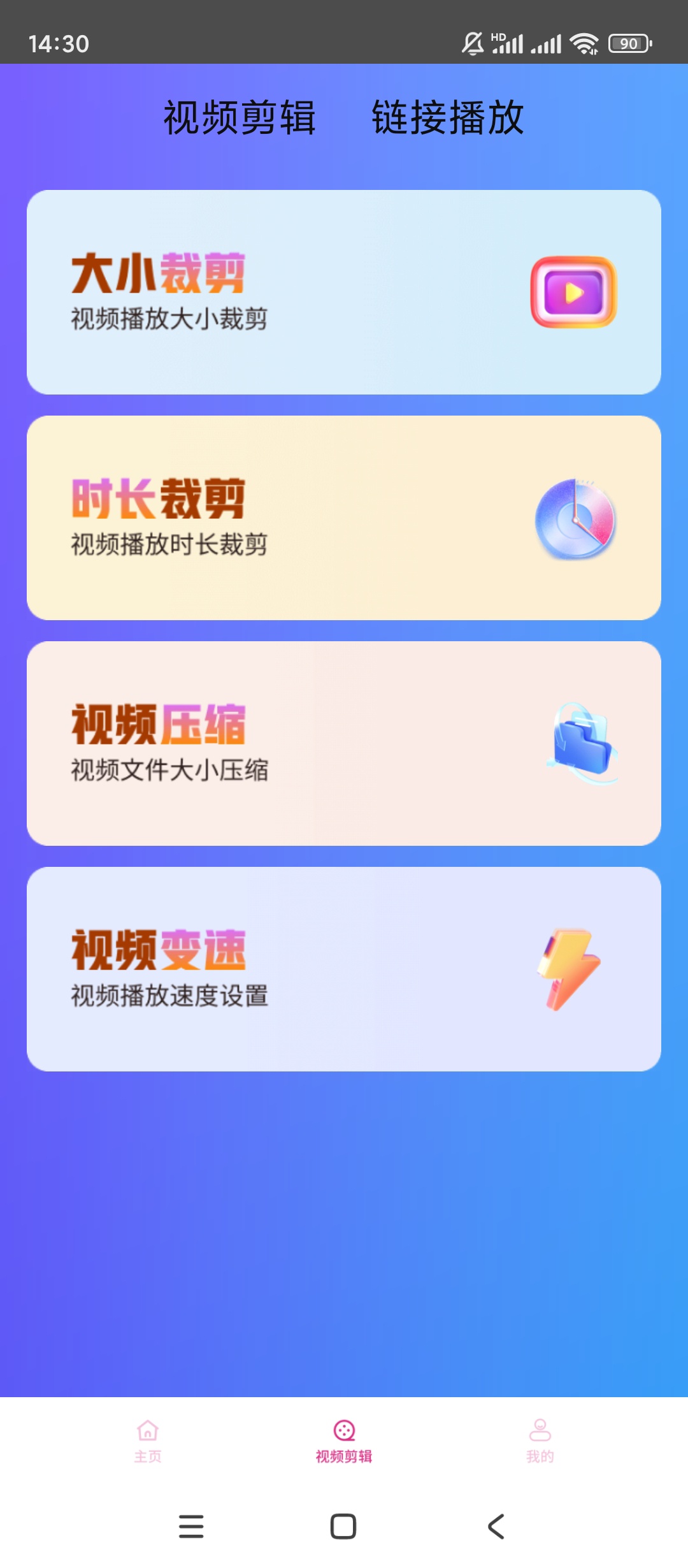
Task: Go to the 主页 tab
Action: (148, 1441)
